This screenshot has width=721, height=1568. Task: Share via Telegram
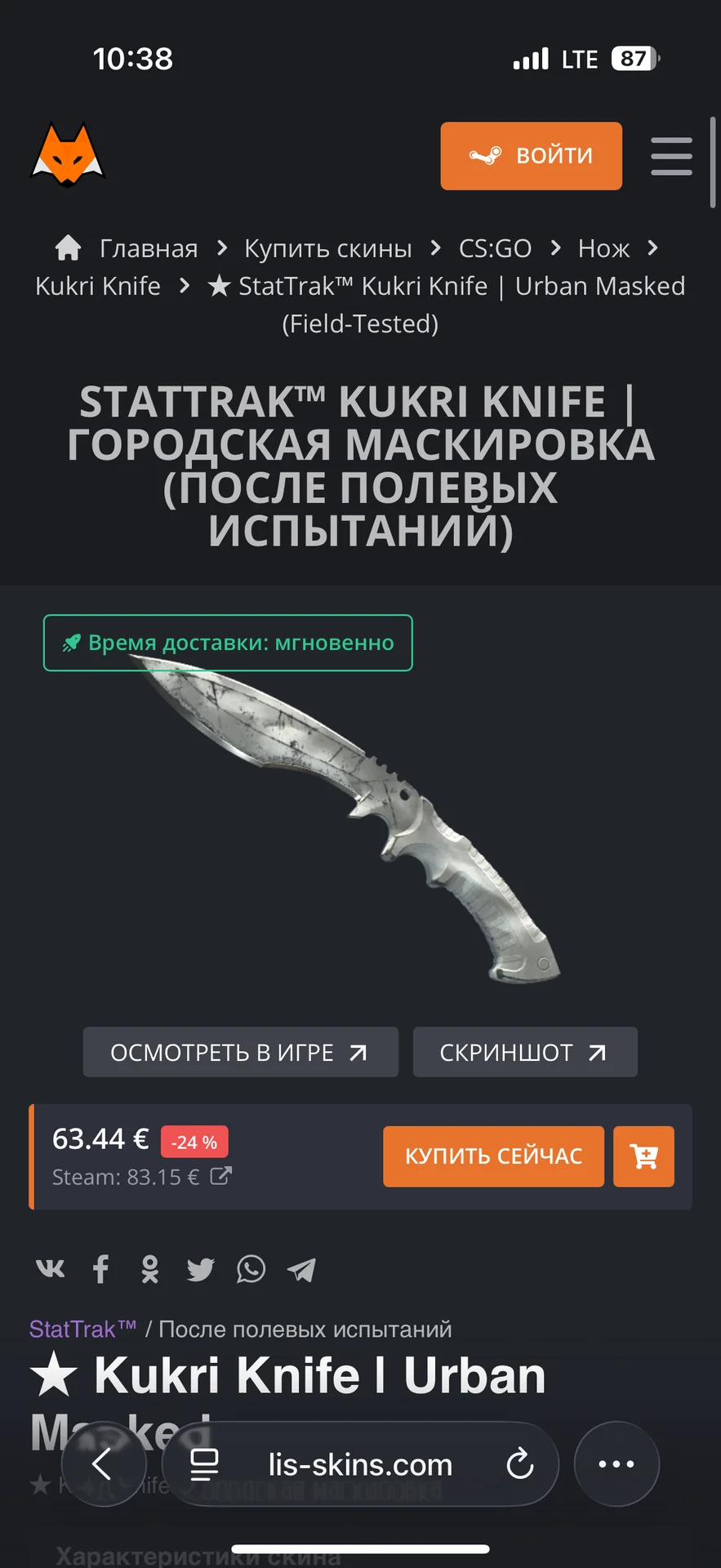[301, 1269]
